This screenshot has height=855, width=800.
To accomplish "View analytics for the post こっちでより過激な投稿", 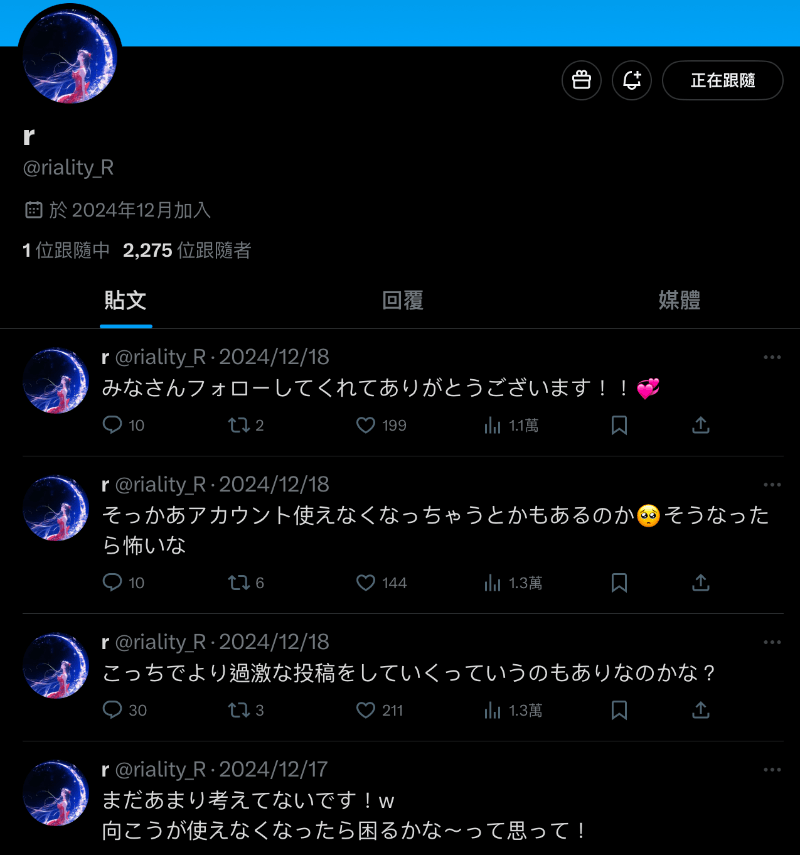I will point(492,710).
